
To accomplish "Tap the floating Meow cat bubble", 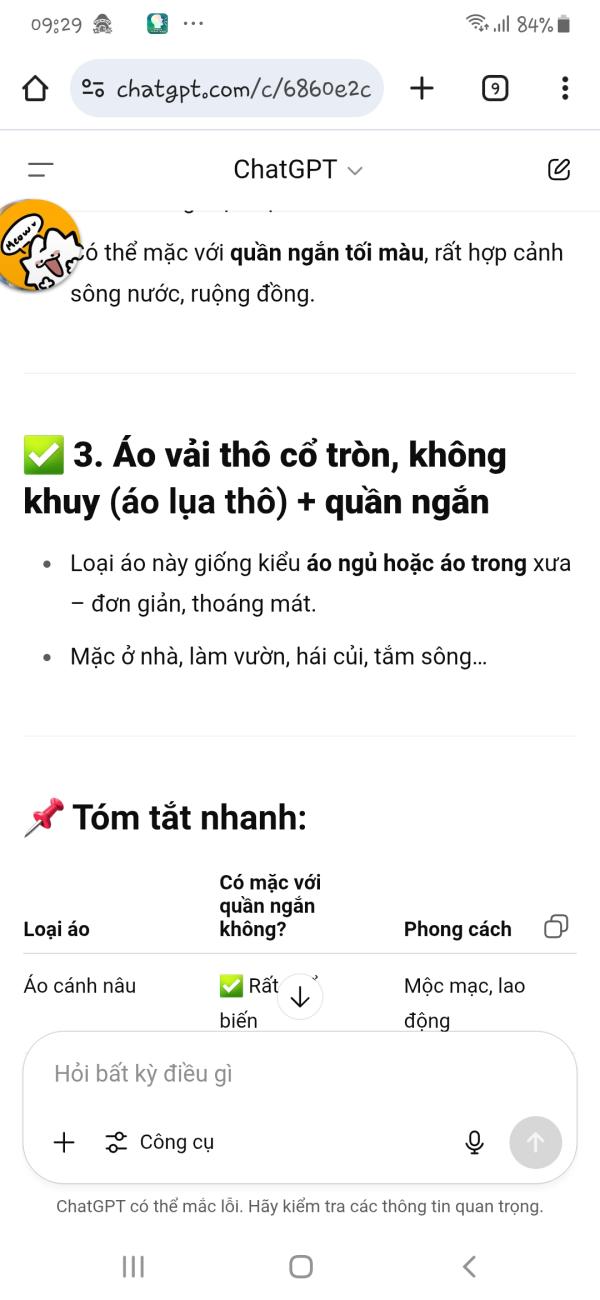I will pos(38,245).
